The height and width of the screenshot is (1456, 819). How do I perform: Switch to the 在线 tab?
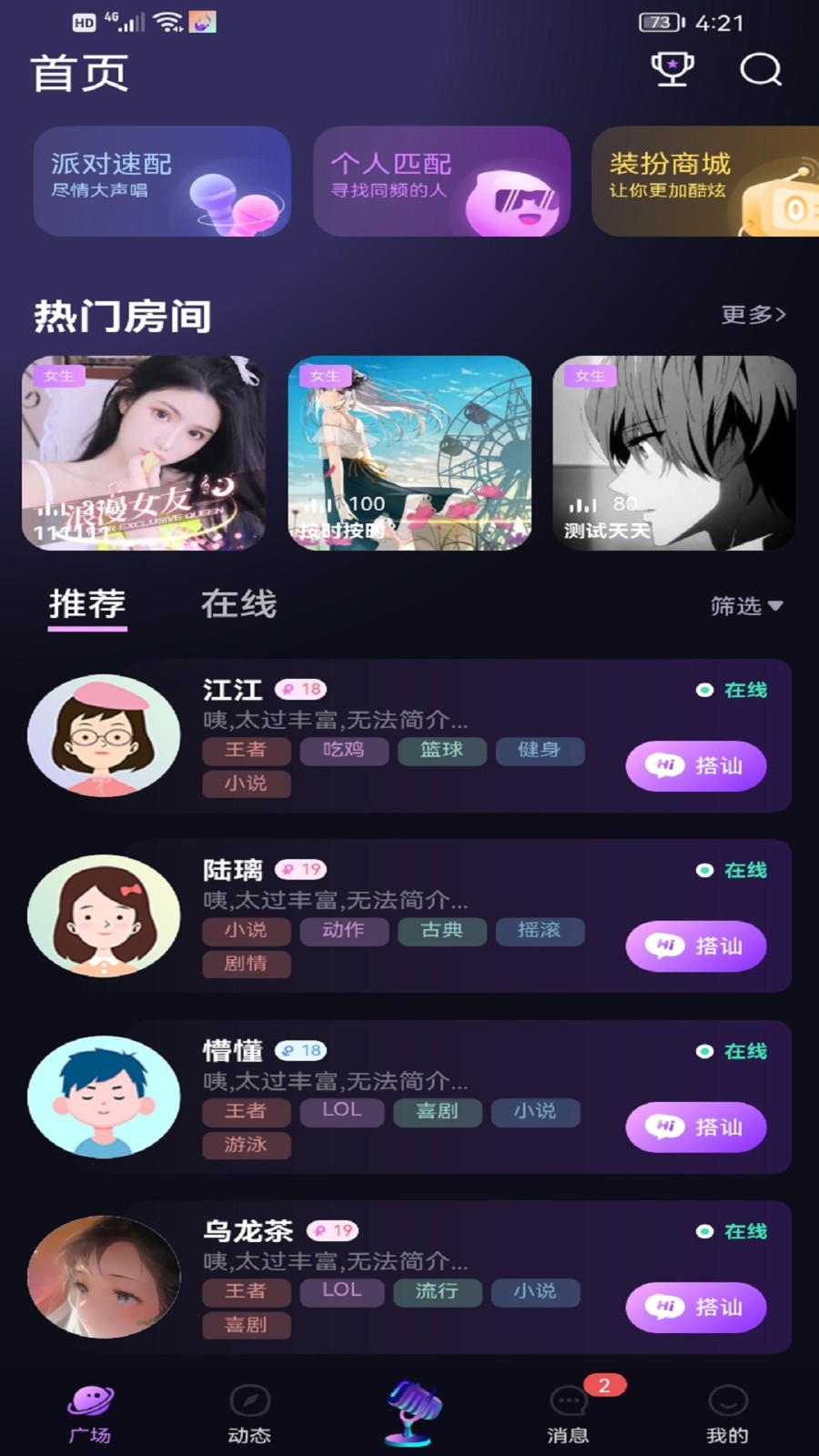pos(236,603)
